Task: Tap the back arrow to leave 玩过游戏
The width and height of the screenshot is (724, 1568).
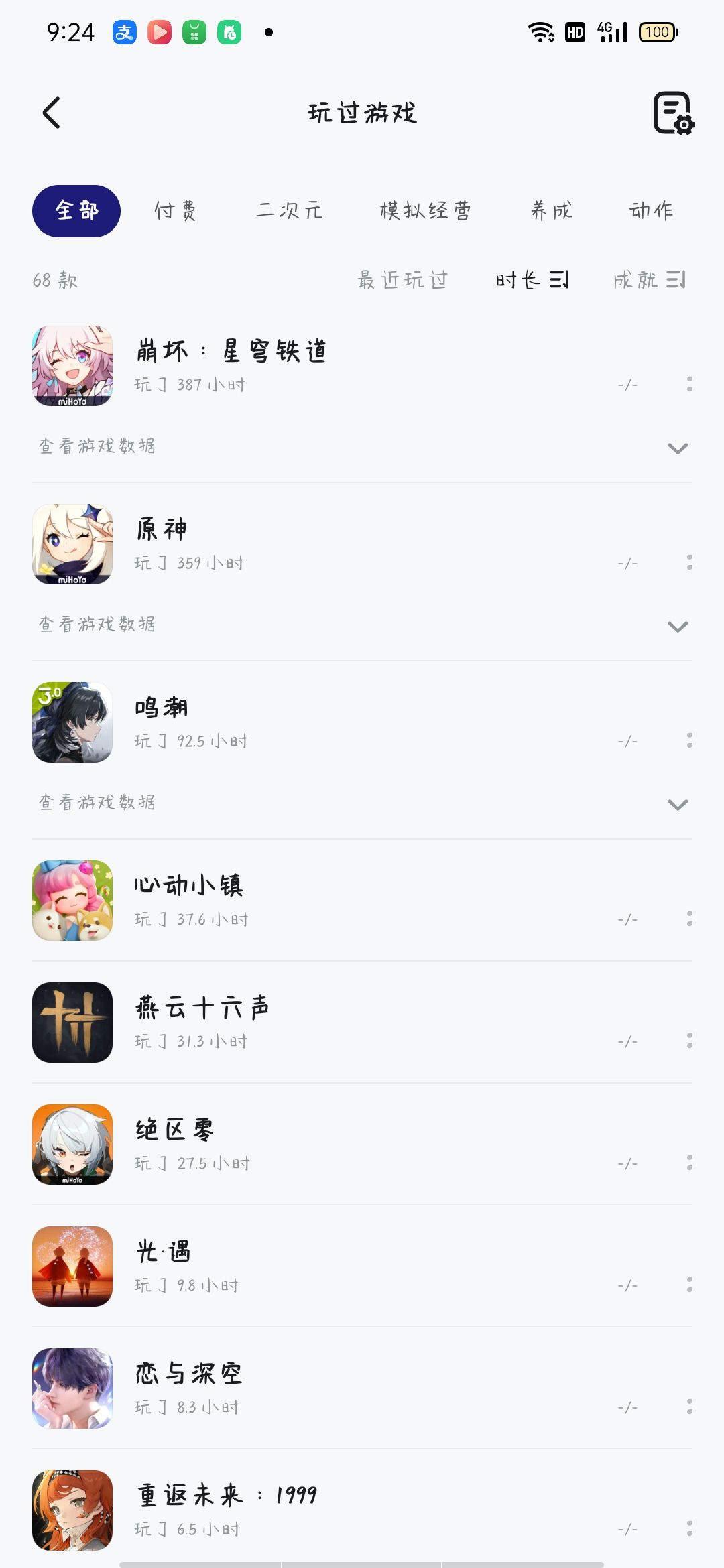Action: click(x=51, y=113)
